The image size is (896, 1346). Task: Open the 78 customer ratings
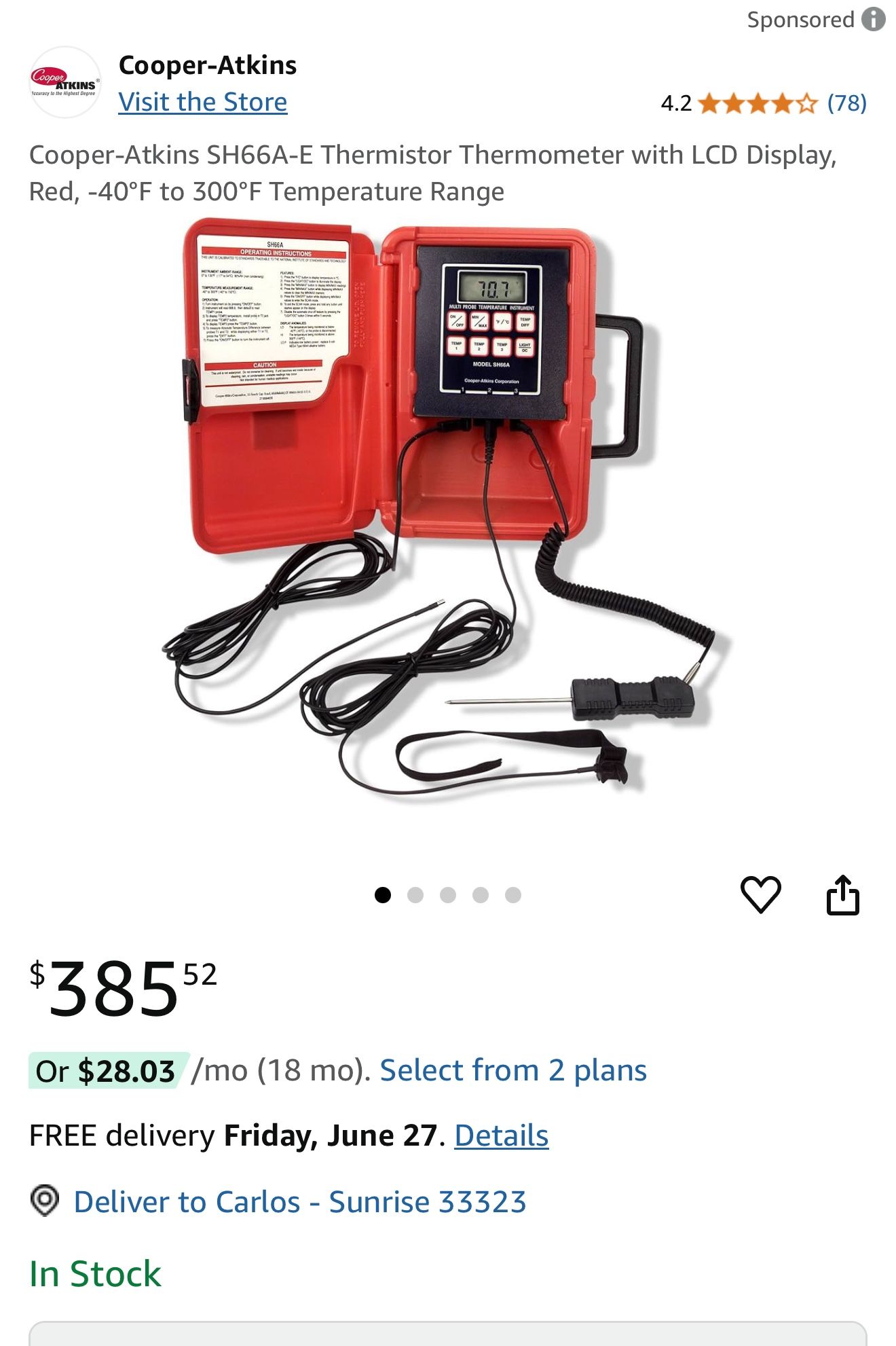[846, 103]
